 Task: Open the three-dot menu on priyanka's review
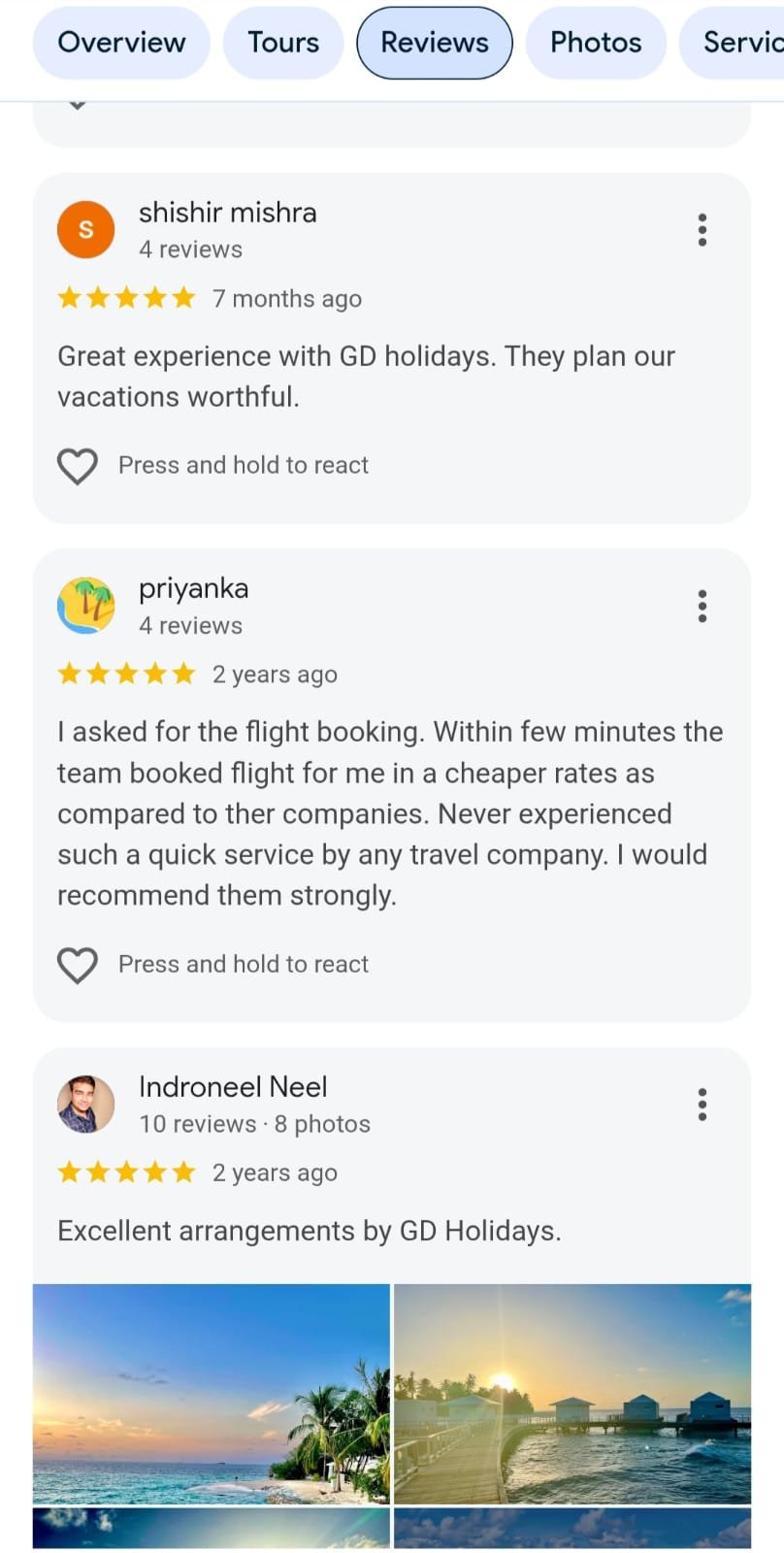click(x=702, y=605)
